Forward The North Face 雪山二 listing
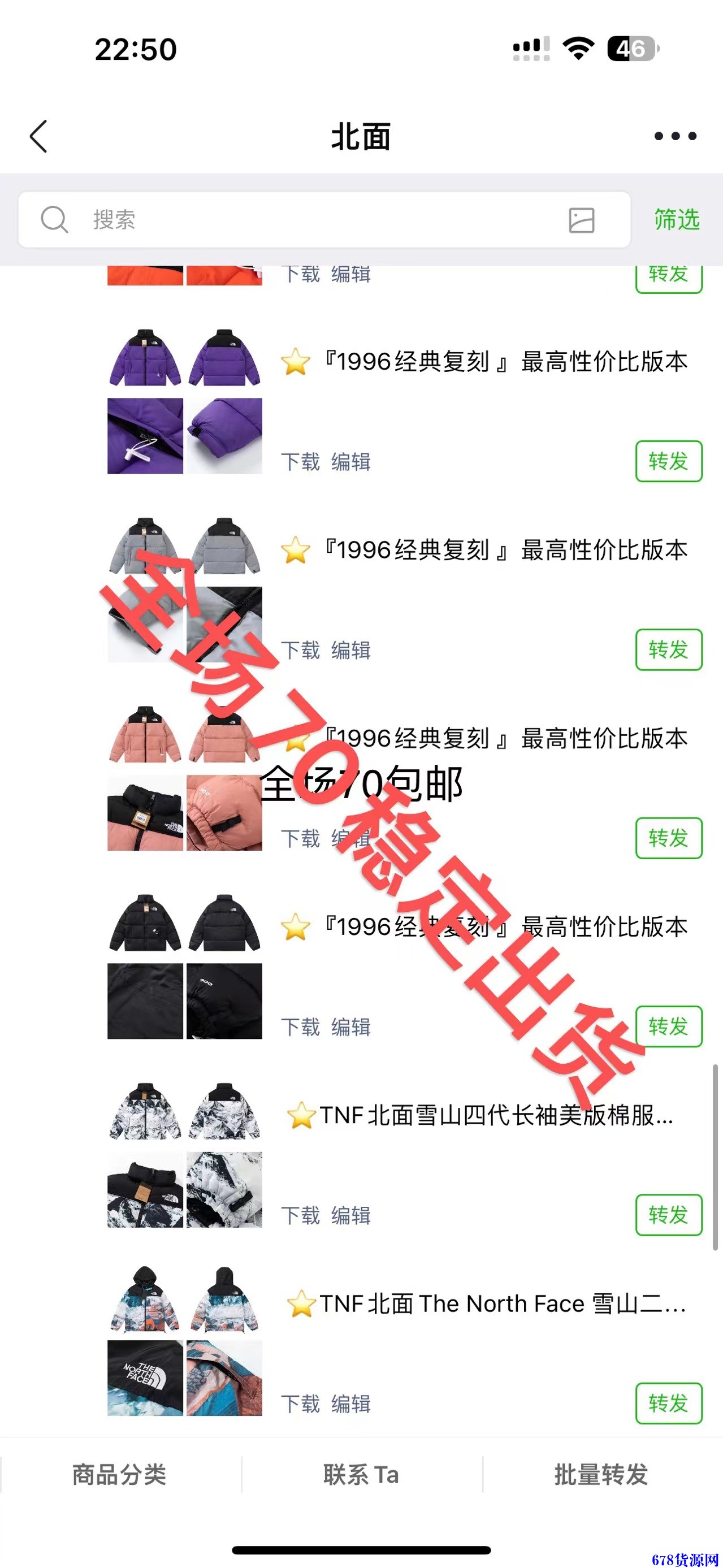This screenshot has width=723, height=1568. 668,1403
